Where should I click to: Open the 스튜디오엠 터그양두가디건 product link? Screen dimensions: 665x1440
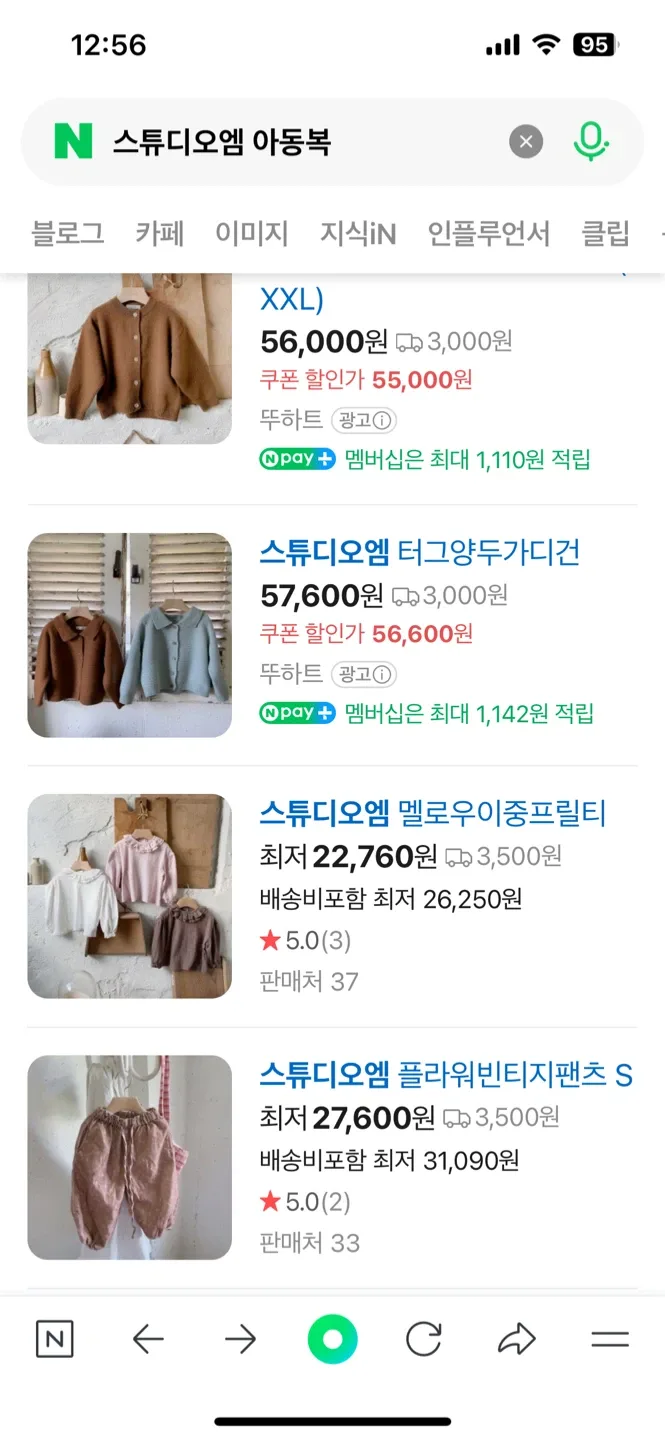(420, 552)
